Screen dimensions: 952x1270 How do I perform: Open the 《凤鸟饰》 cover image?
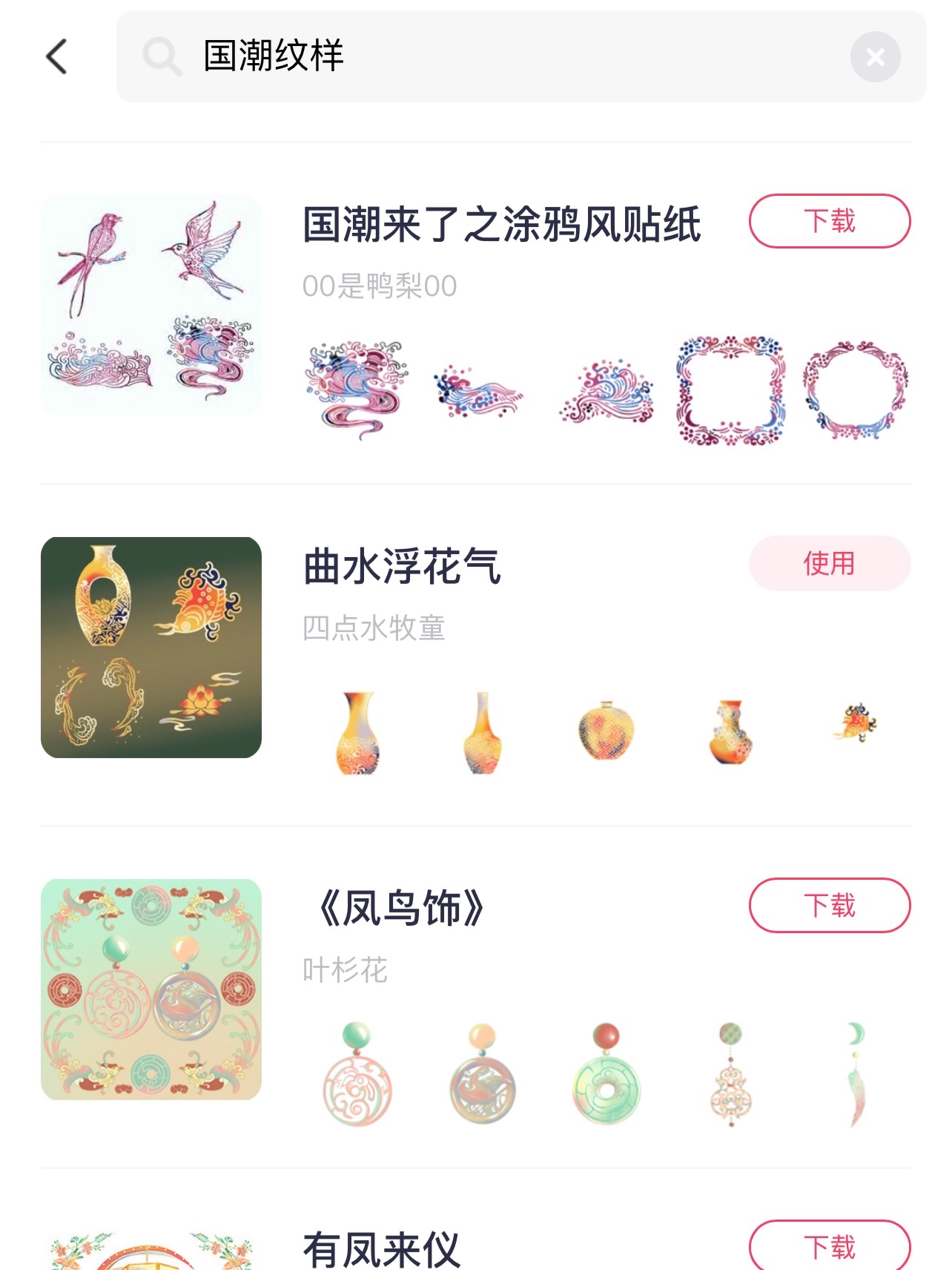click(151, 990)
